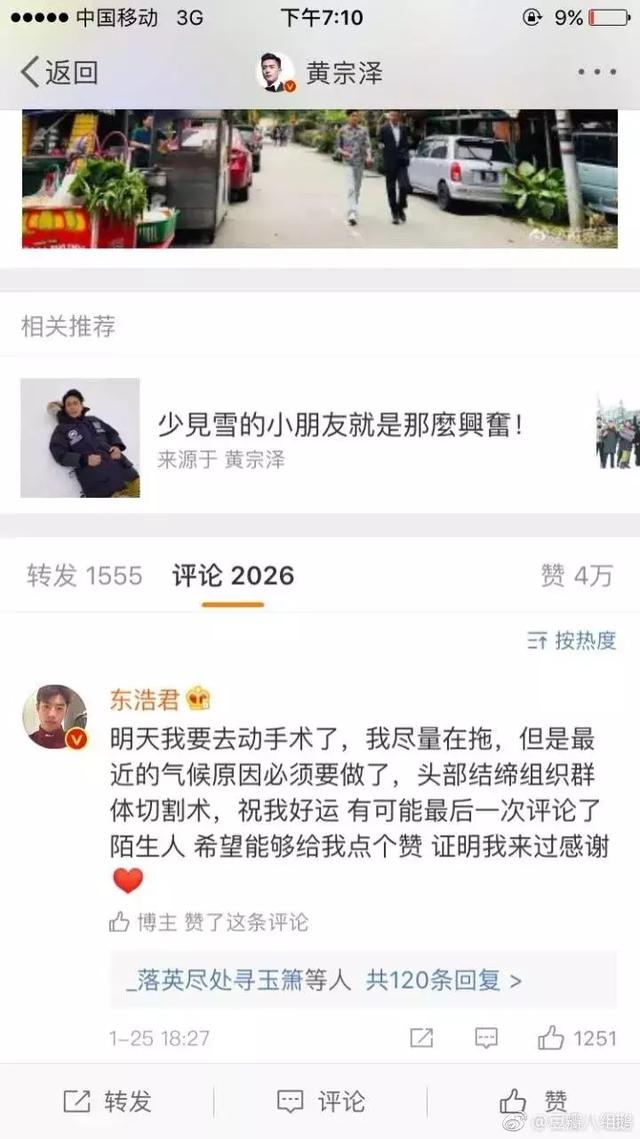Tap 评论 in the bottom bar
The height and width of the screenshot is (1139, 640).
point(320,1101)
